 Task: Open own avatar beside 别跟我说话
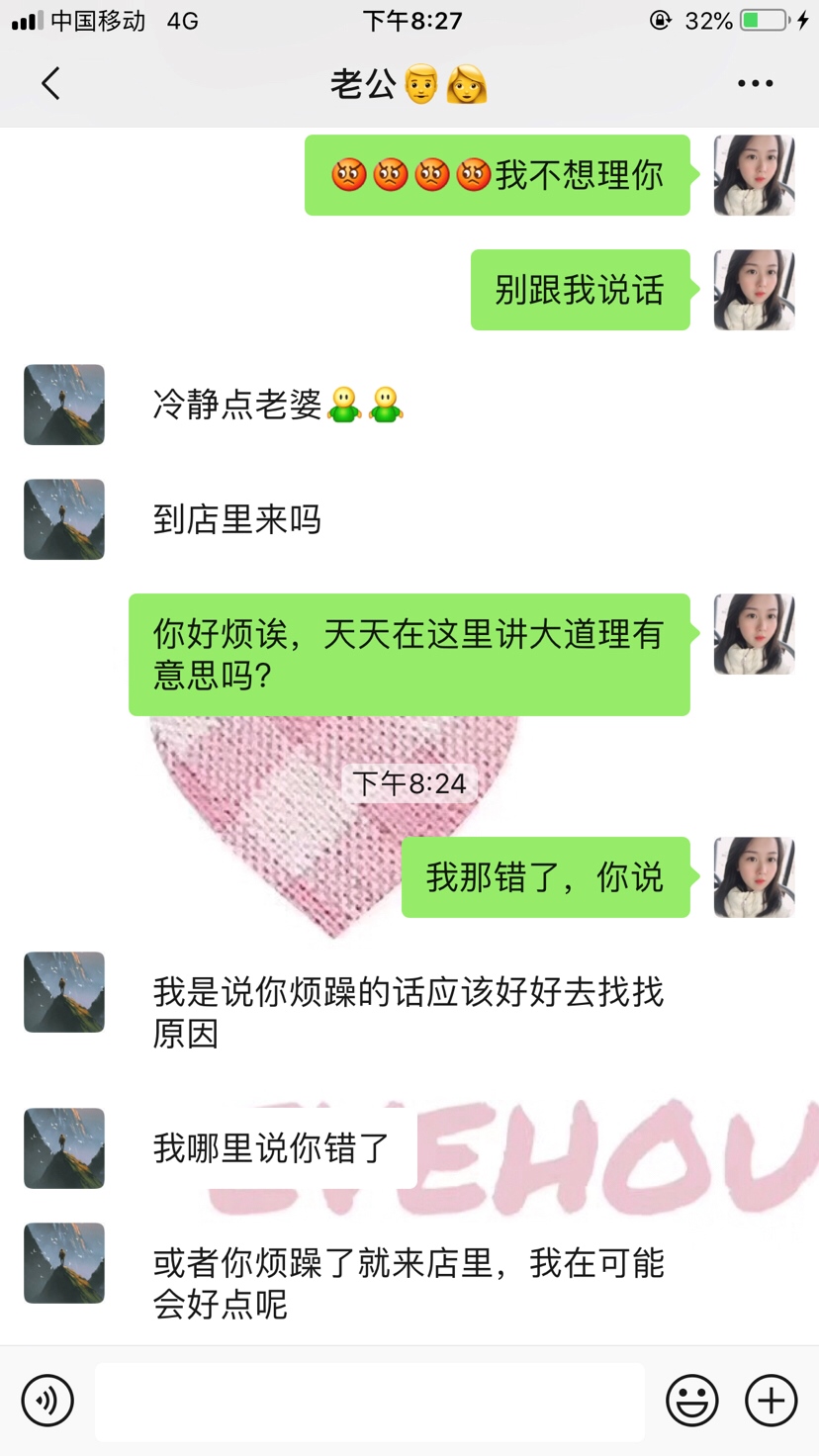click(x=754, y=290)
